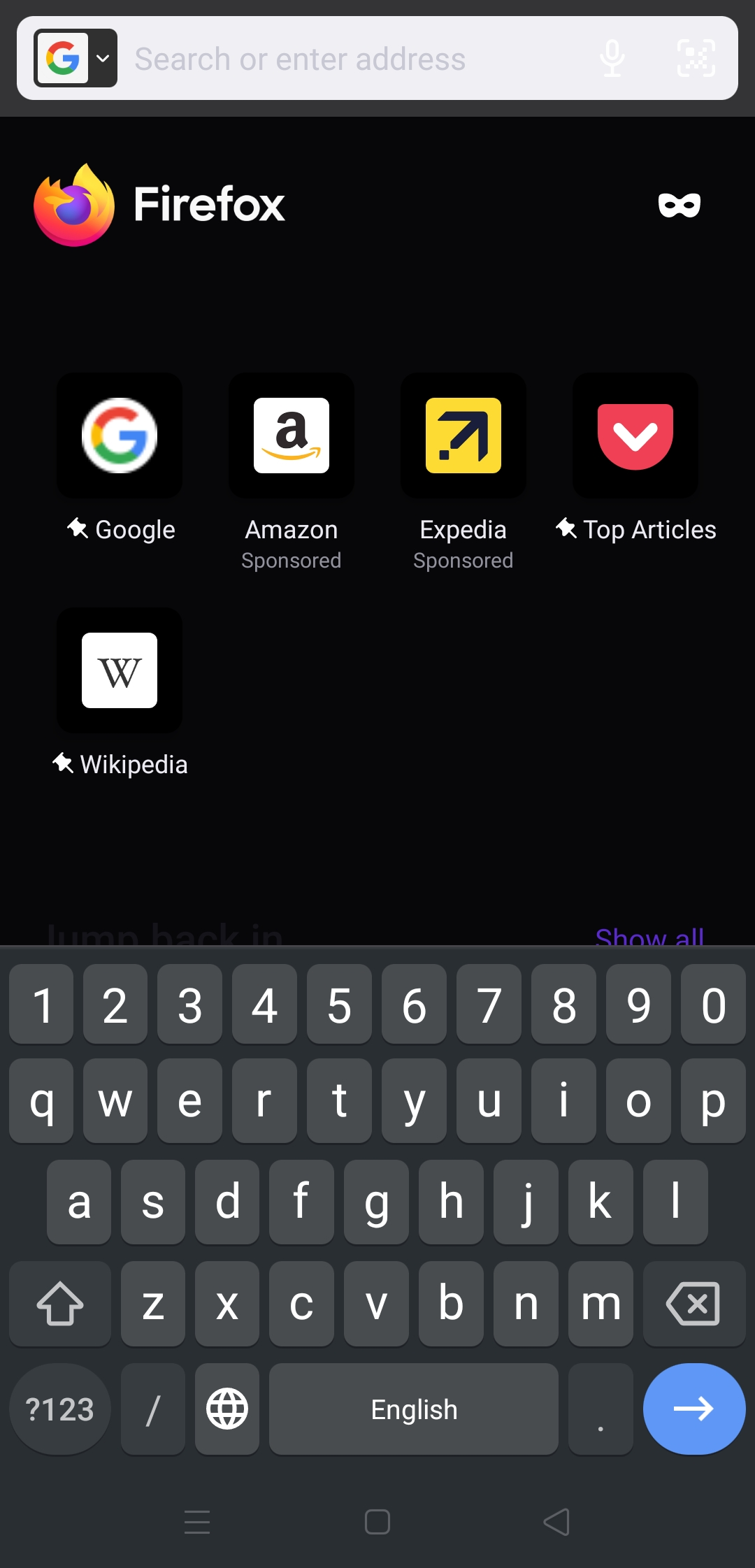Open the search engine selector dropdown

click(x=75, y=58)
